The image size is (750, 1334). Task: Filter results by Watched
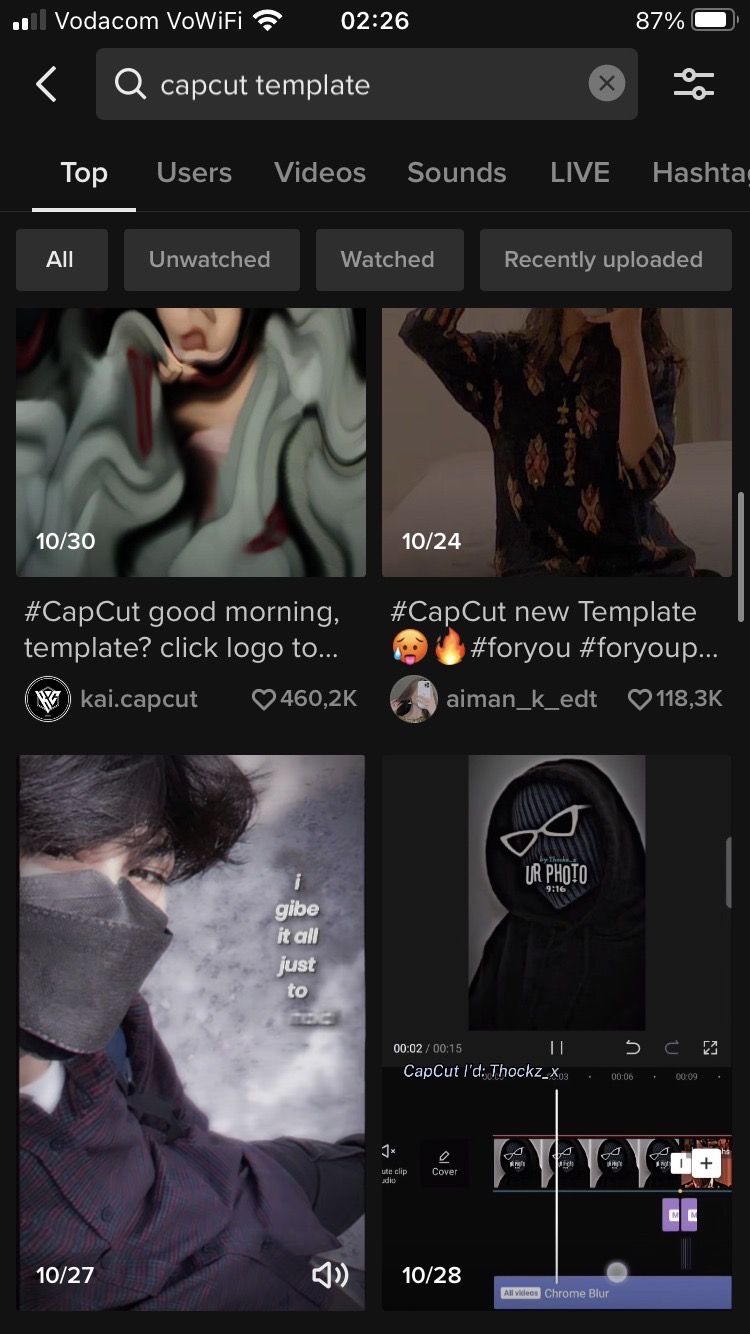388,260
